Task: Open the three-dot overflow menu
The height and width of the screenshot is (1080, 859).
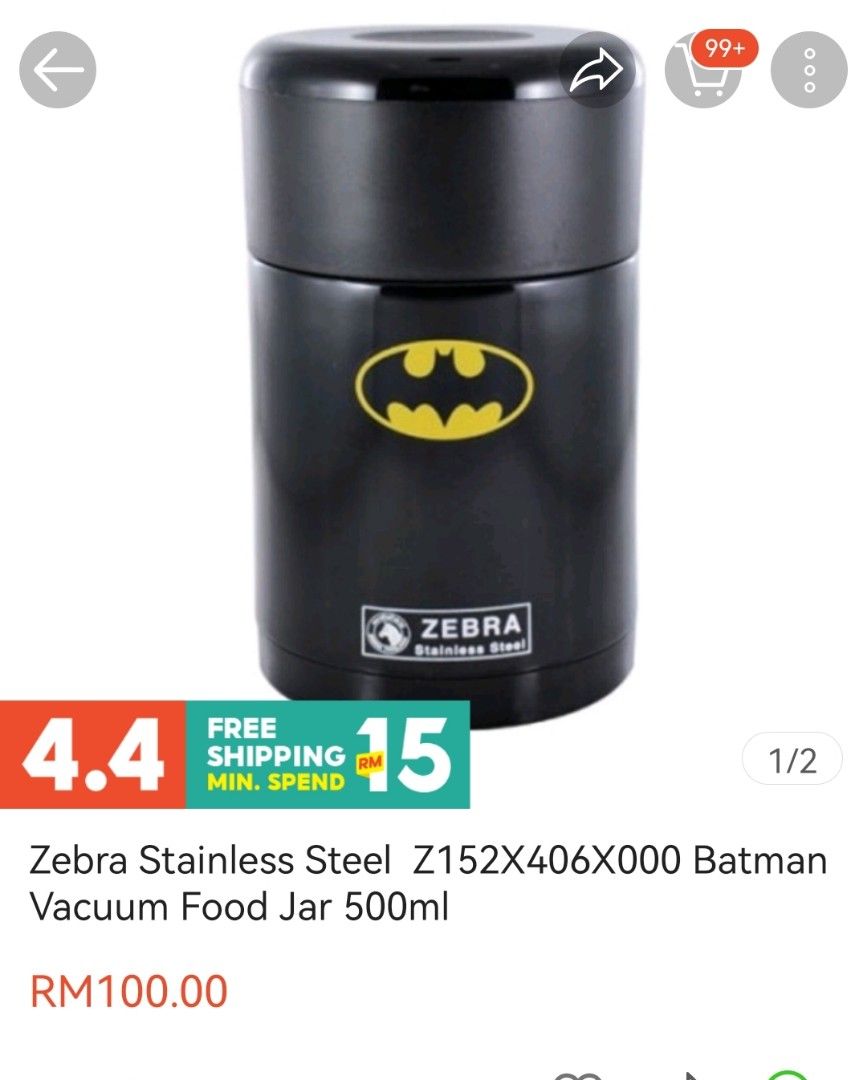Action: click(810, 70)
